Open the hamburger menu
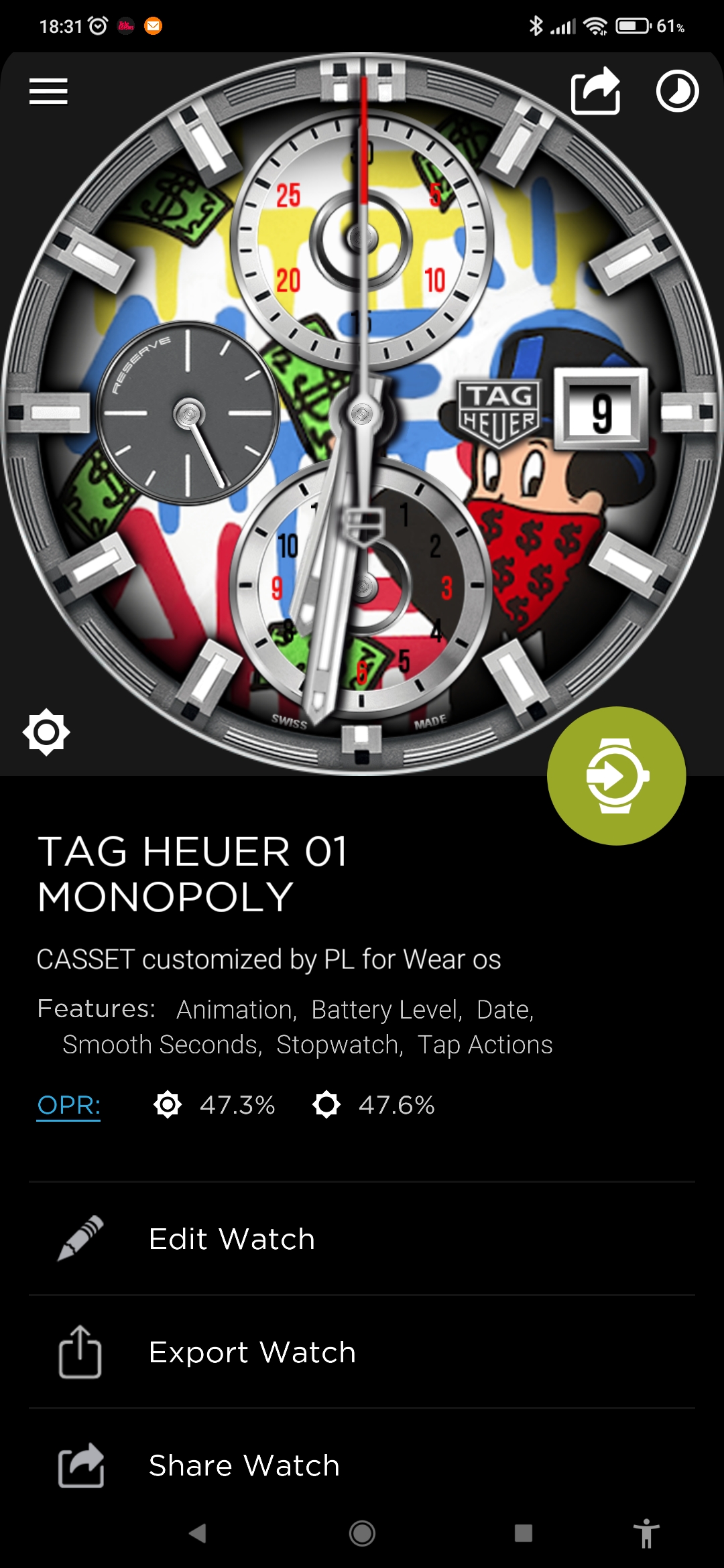 point(48,91)
